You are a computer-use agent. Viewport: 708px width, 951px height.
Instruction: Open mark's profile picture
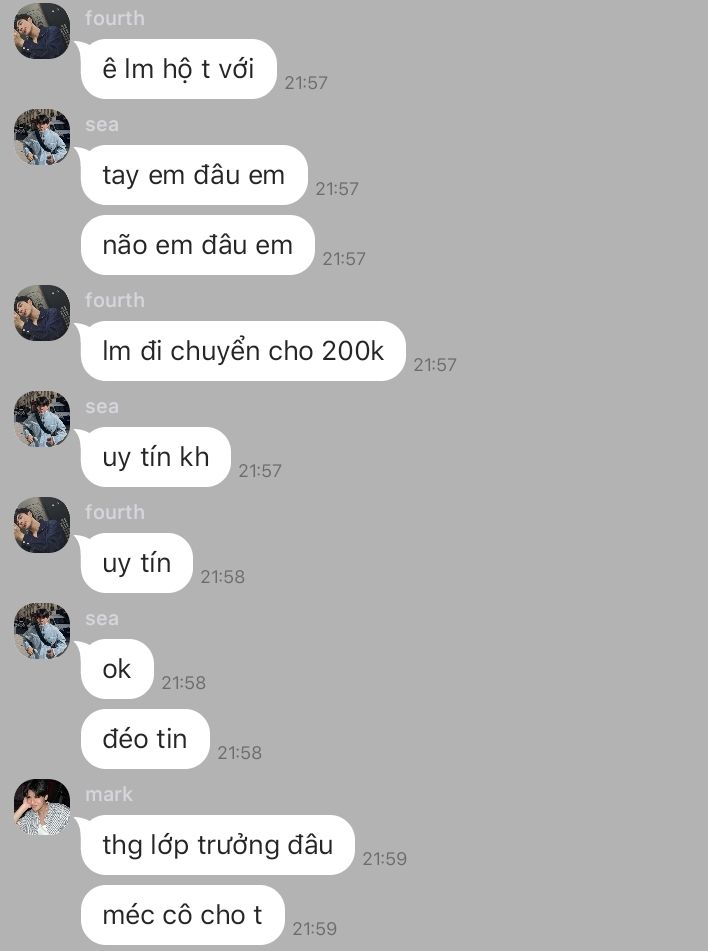(x=42, y=806)
